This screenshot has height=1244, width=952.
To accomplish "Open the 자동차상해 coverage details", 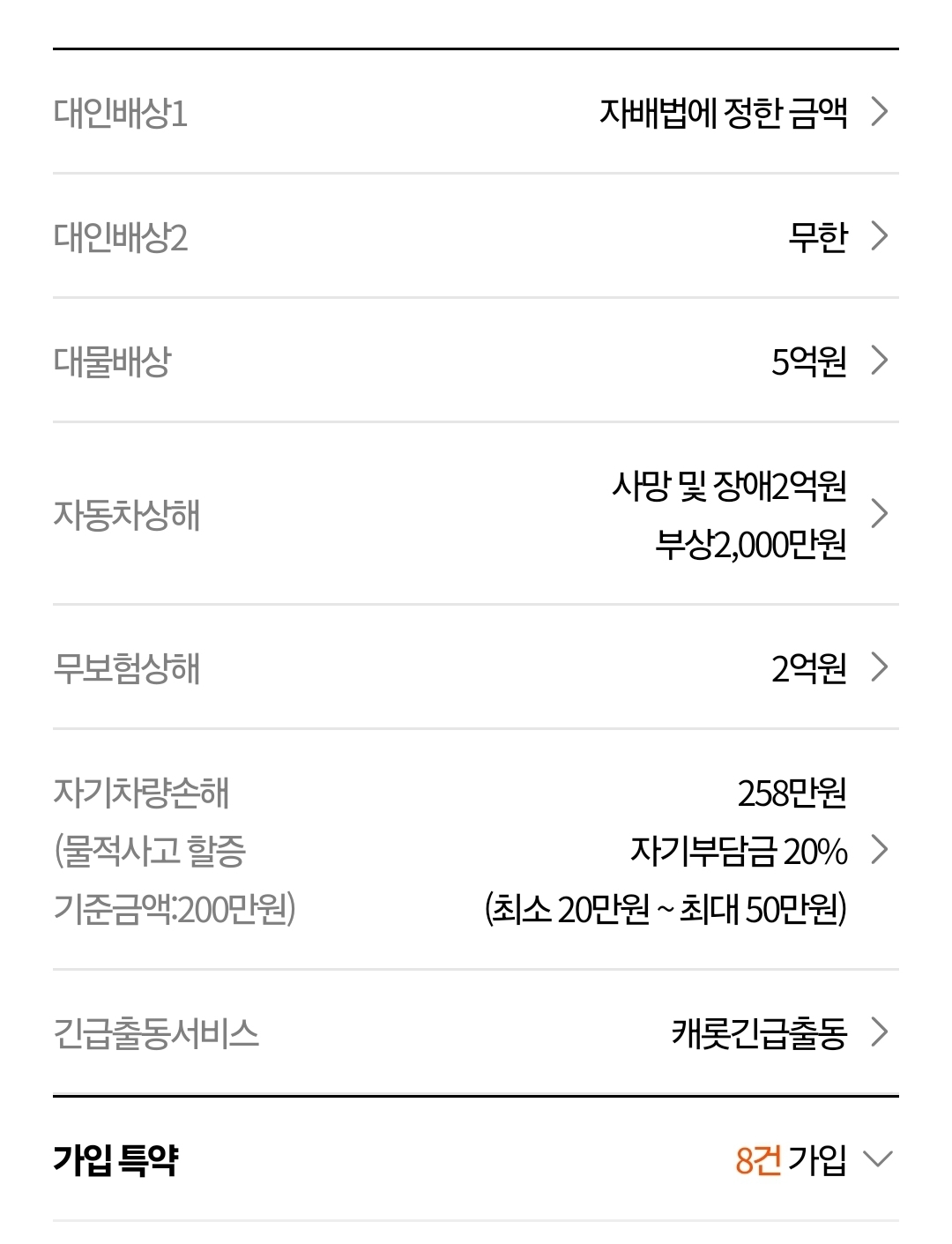I will [x=476, y=514].
